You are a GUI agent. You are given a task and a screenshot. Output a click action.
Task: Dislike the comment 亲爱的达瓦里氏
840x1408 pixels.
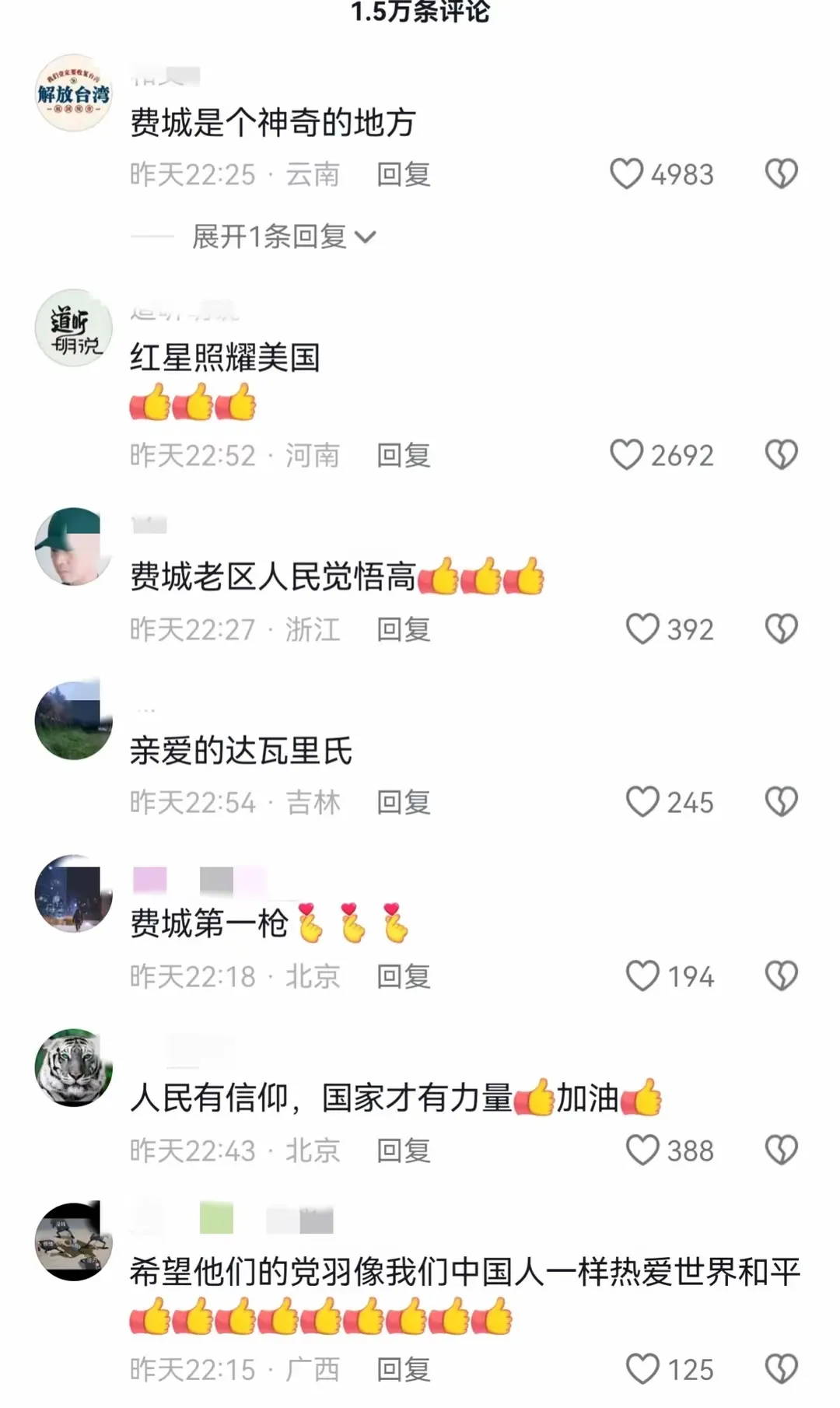point(781,802)
